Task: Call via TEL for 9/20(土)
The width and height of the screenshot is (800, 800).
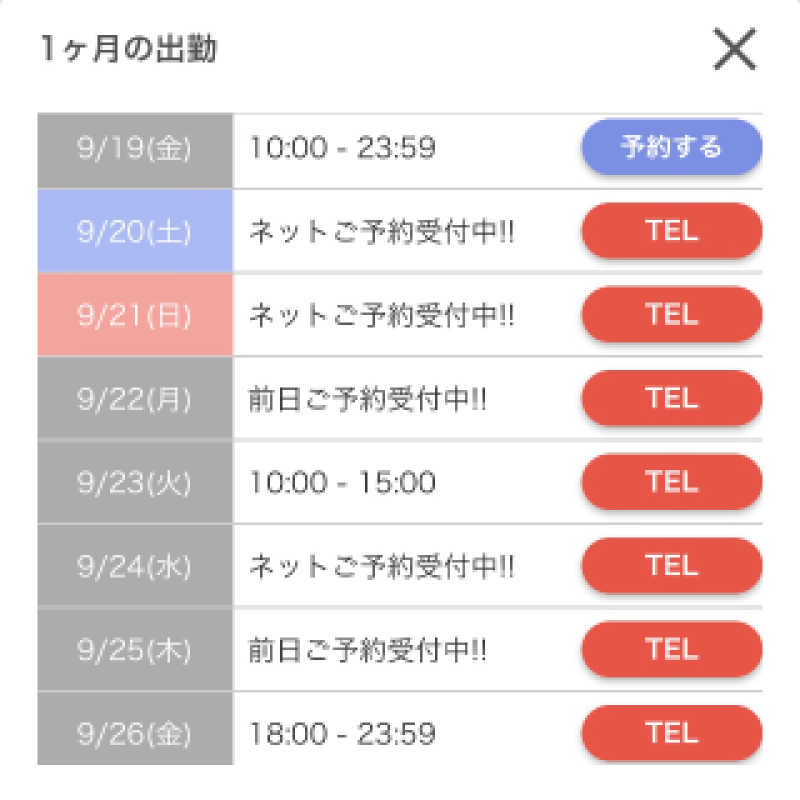Action: [671, 231]
